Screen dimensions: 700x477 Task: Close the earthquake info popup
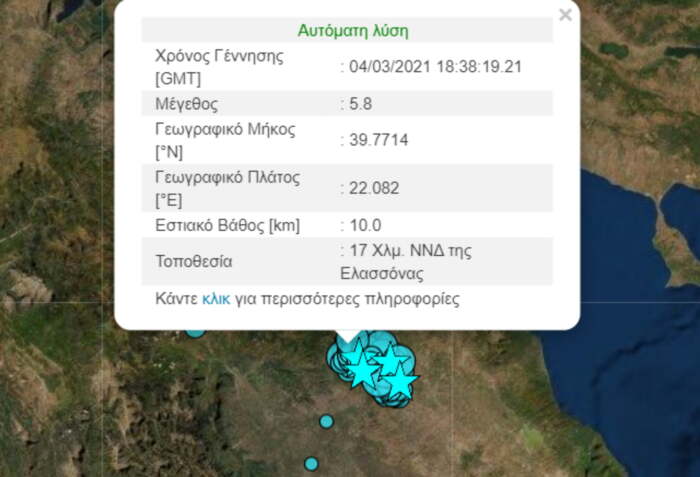coord(565,15)
